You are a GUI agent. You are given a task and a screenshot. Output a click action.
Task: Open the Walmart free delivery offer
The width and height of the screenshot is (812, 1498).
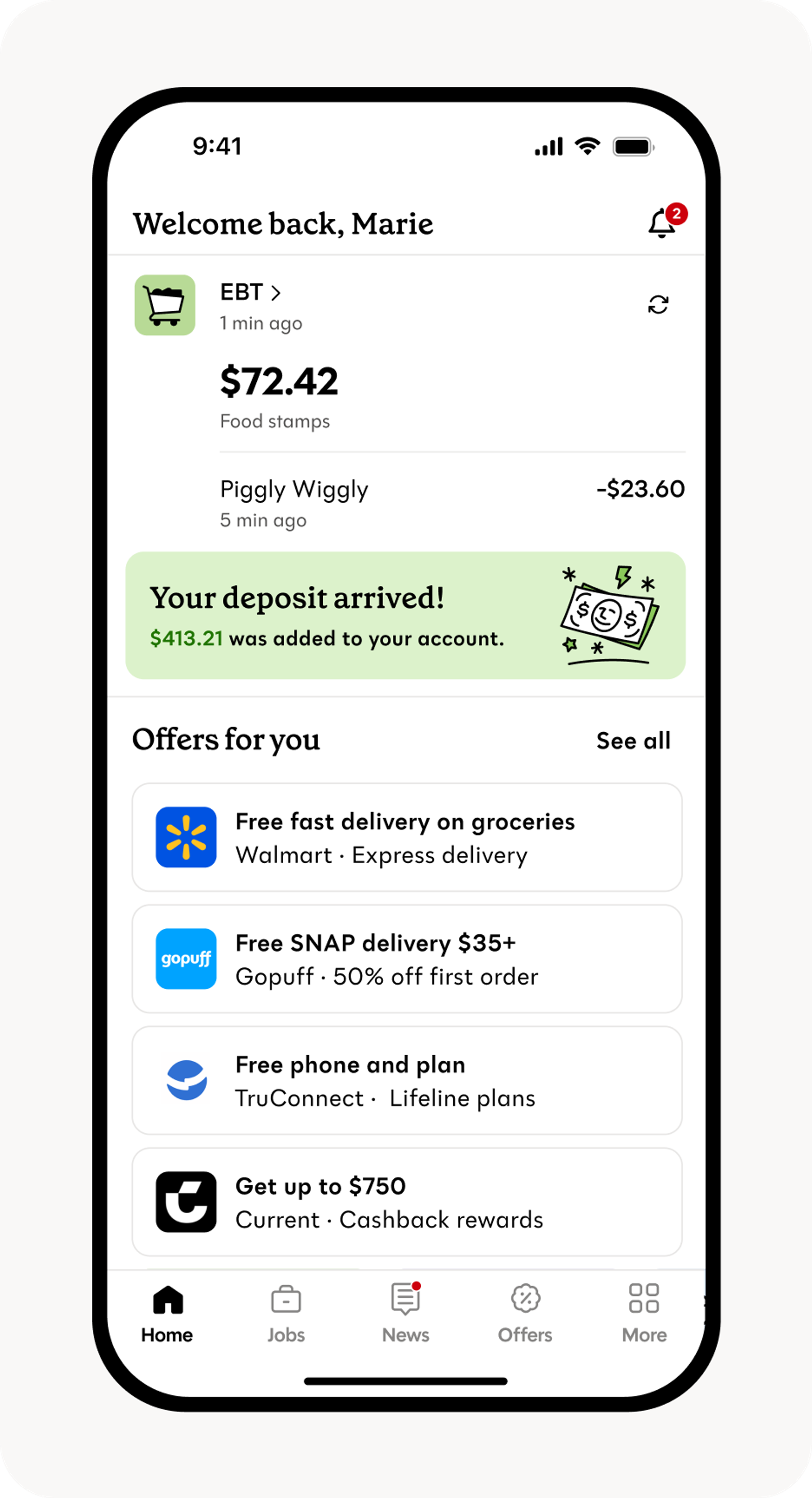click(407, 837)
